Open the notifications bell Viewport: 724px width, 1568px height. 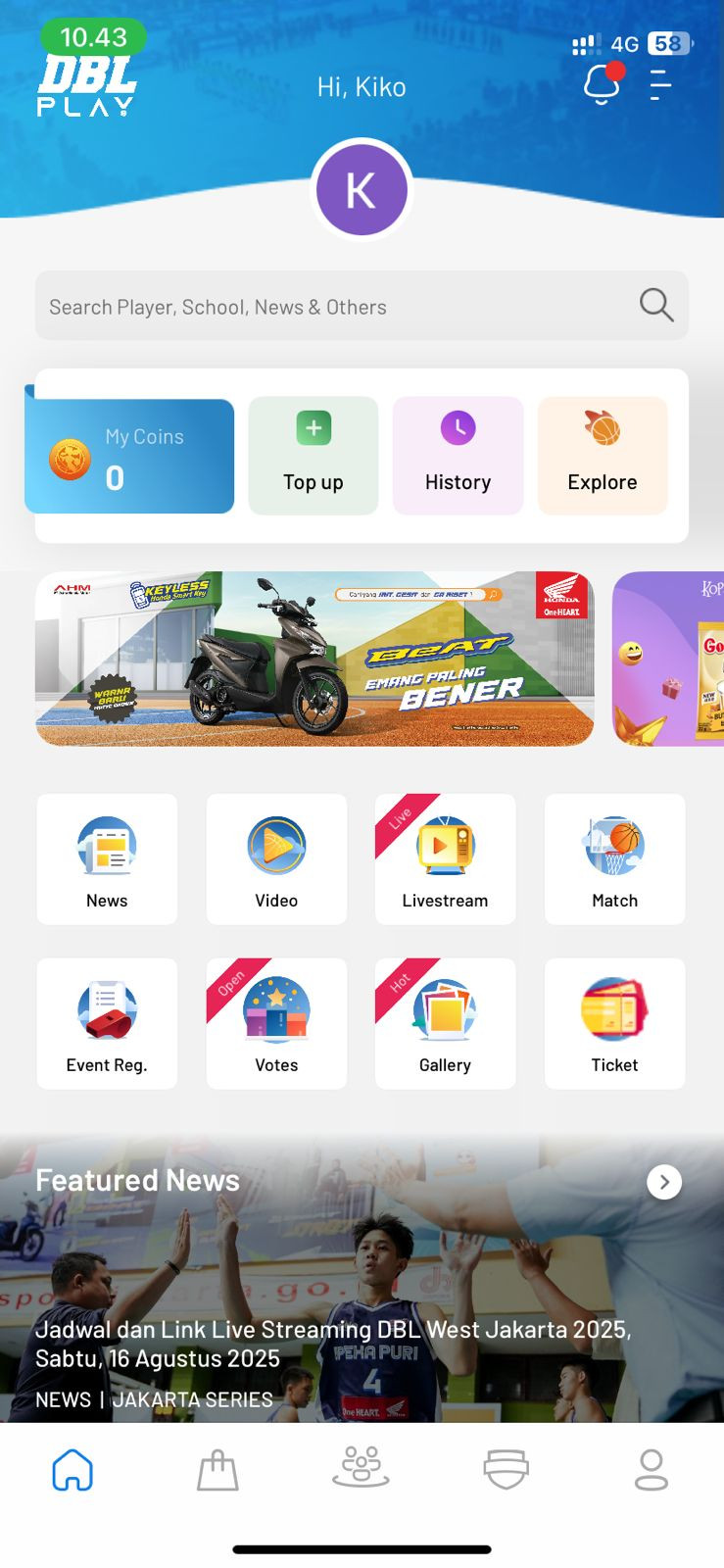tap(602, 86)
